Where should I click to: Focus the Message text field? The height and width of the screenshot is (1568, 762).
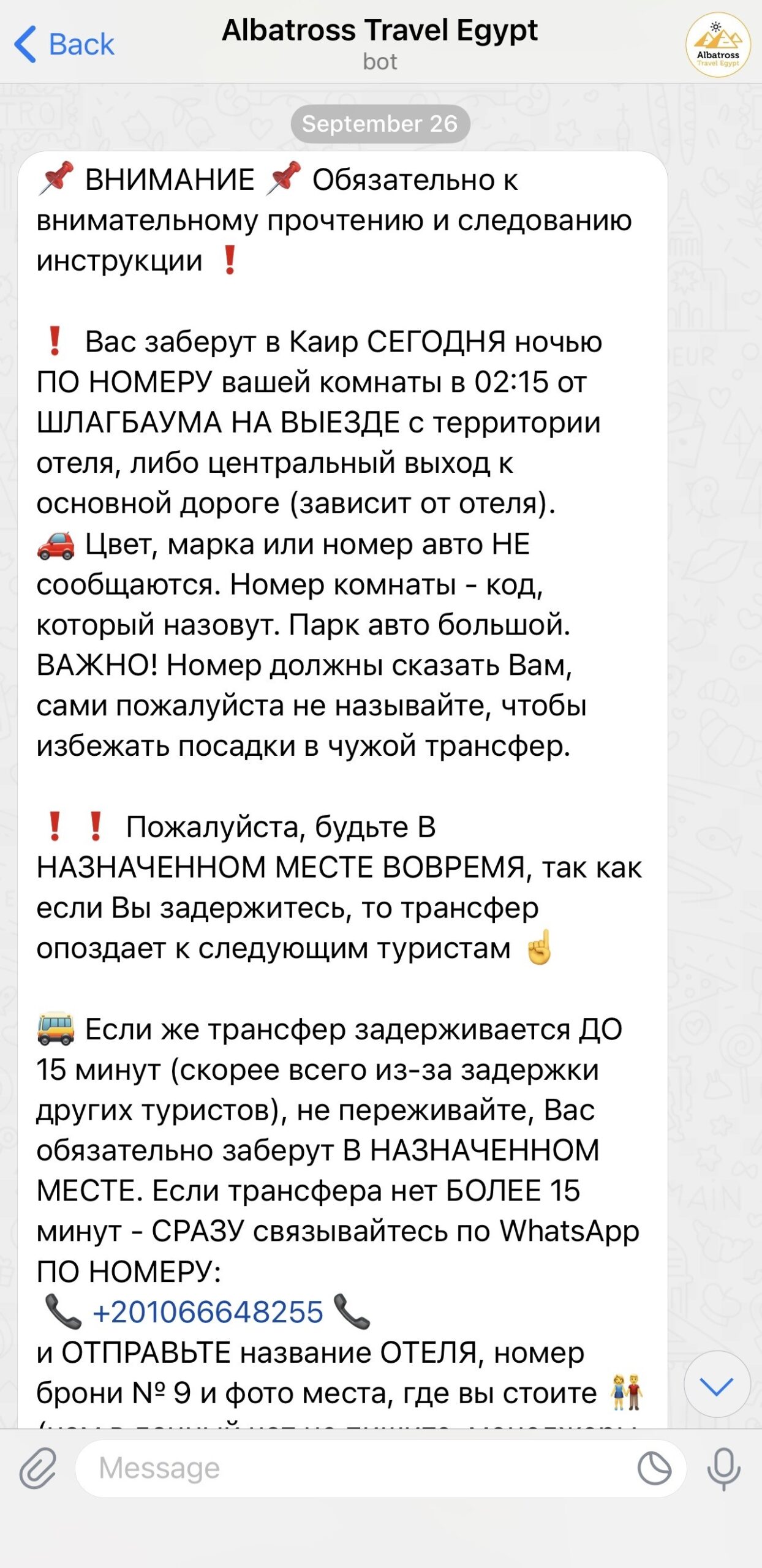click(x=355, y=1468)
